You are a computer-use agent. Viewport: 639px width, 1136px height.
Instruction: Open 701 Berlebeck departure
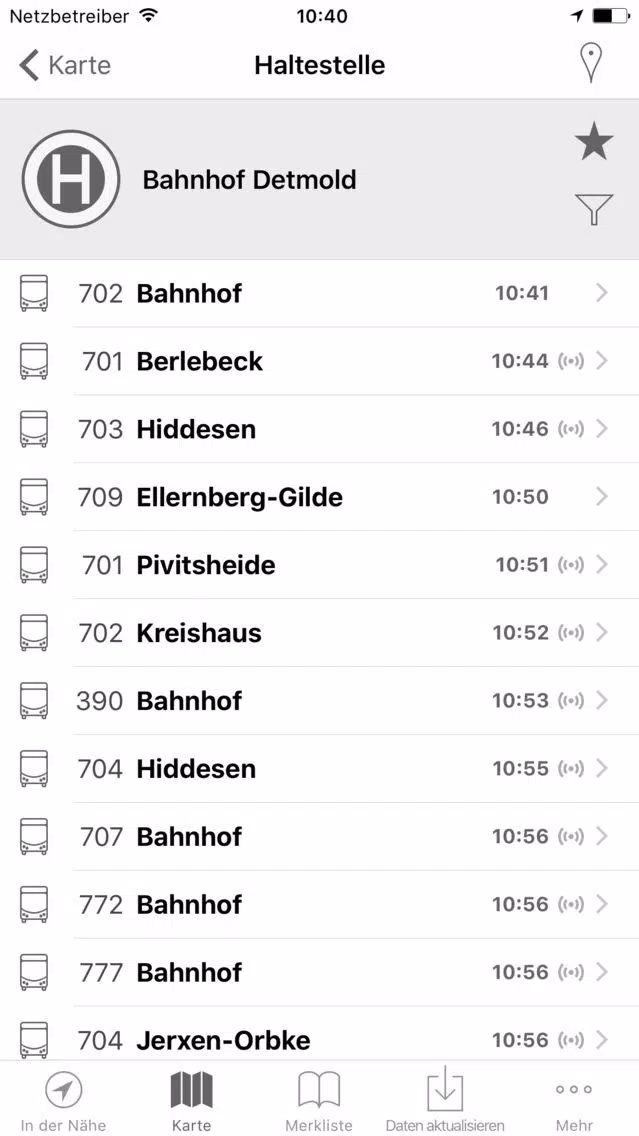(320, 362)
